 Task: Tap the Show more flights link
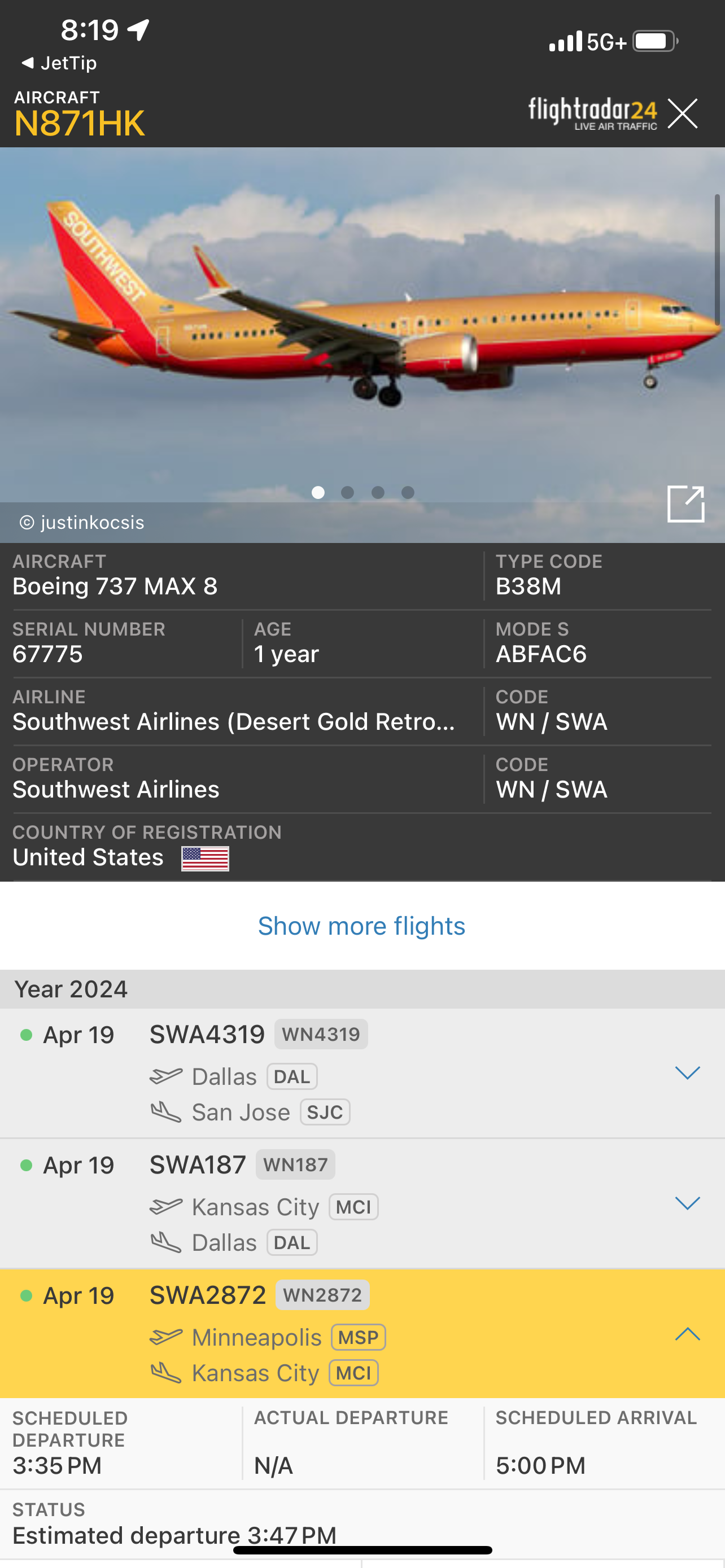[361, 926]
